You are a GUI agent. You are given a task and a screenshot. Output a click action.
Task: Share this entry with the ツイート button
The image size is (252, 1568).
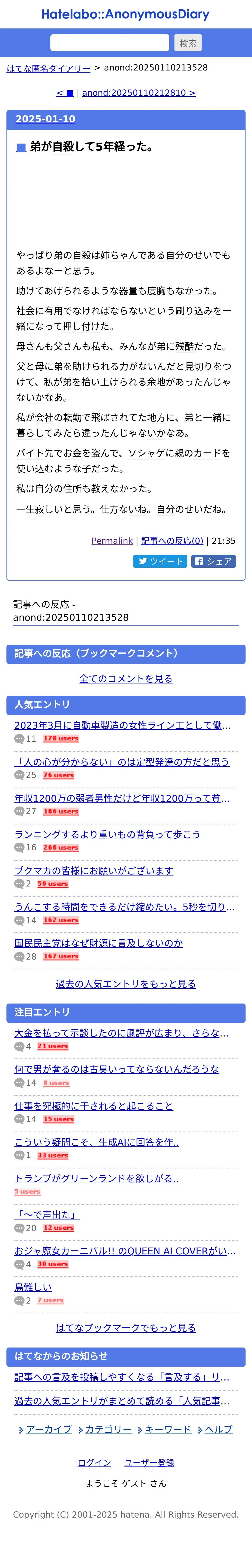[x=160, y=561]
